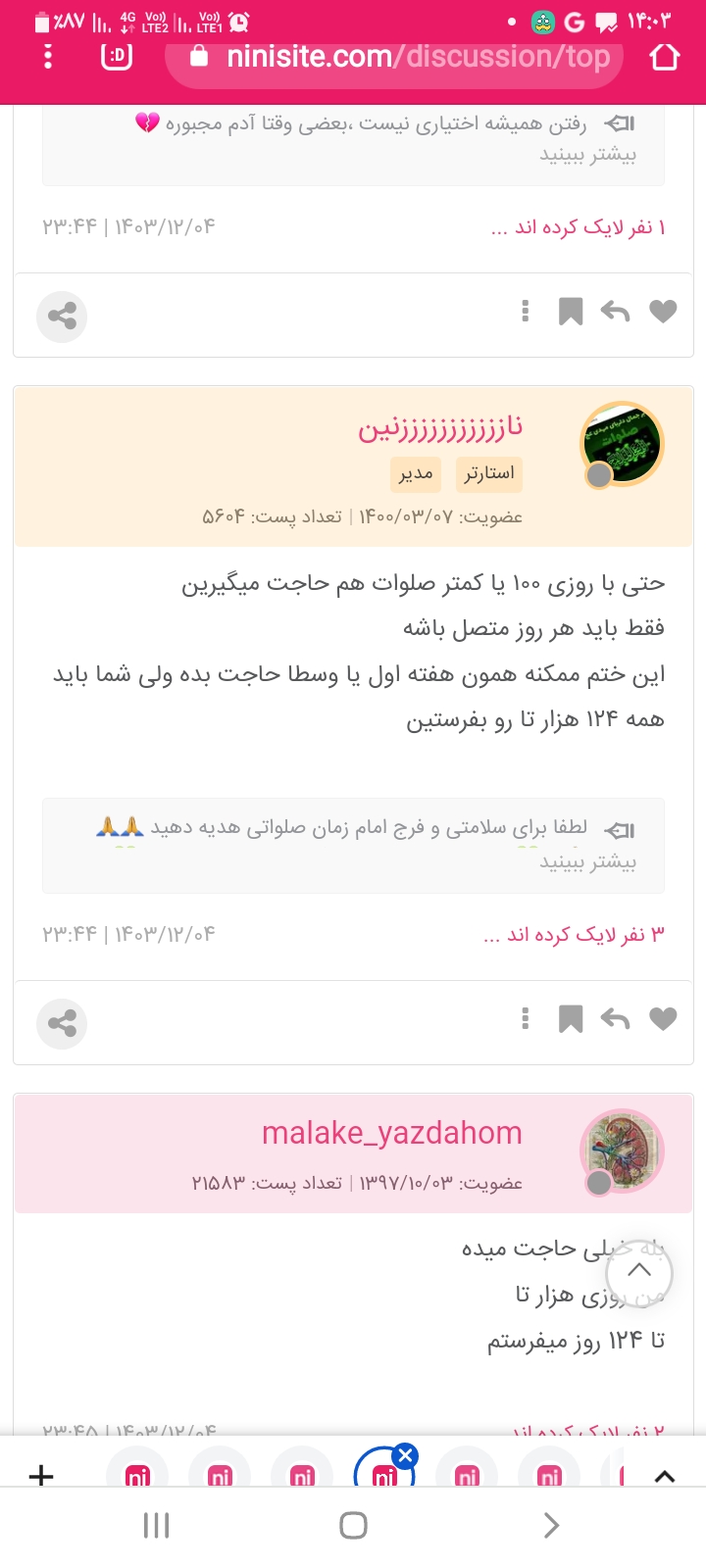The width and height of the screenshot is (706, 1568).
Task: Expand signature about صلوات with بیشتر ببینید
Action: [x=587, y=862]
